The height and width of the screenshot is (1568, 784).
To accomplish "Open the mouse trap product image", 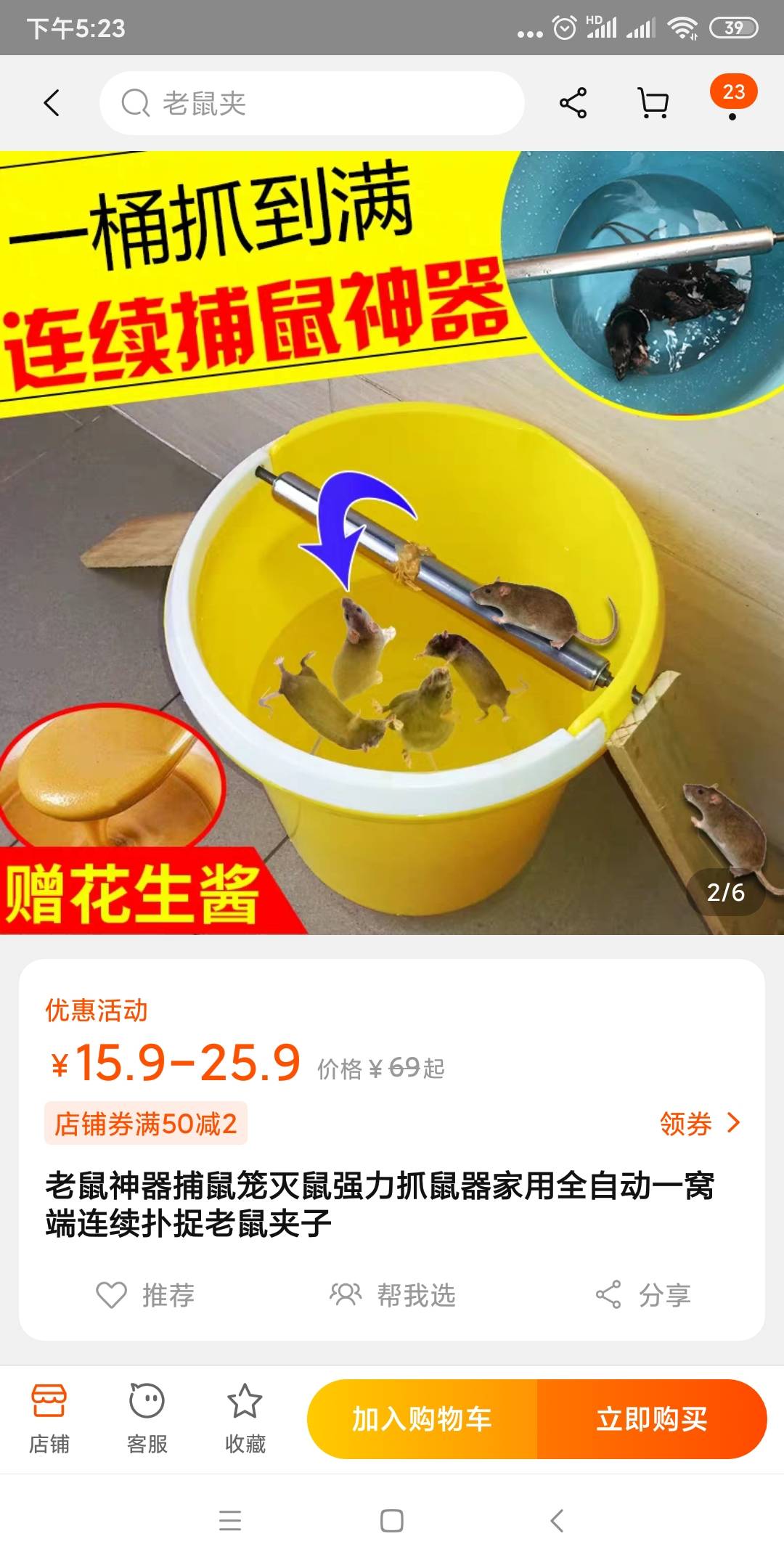I will click(x=392, y=542).
